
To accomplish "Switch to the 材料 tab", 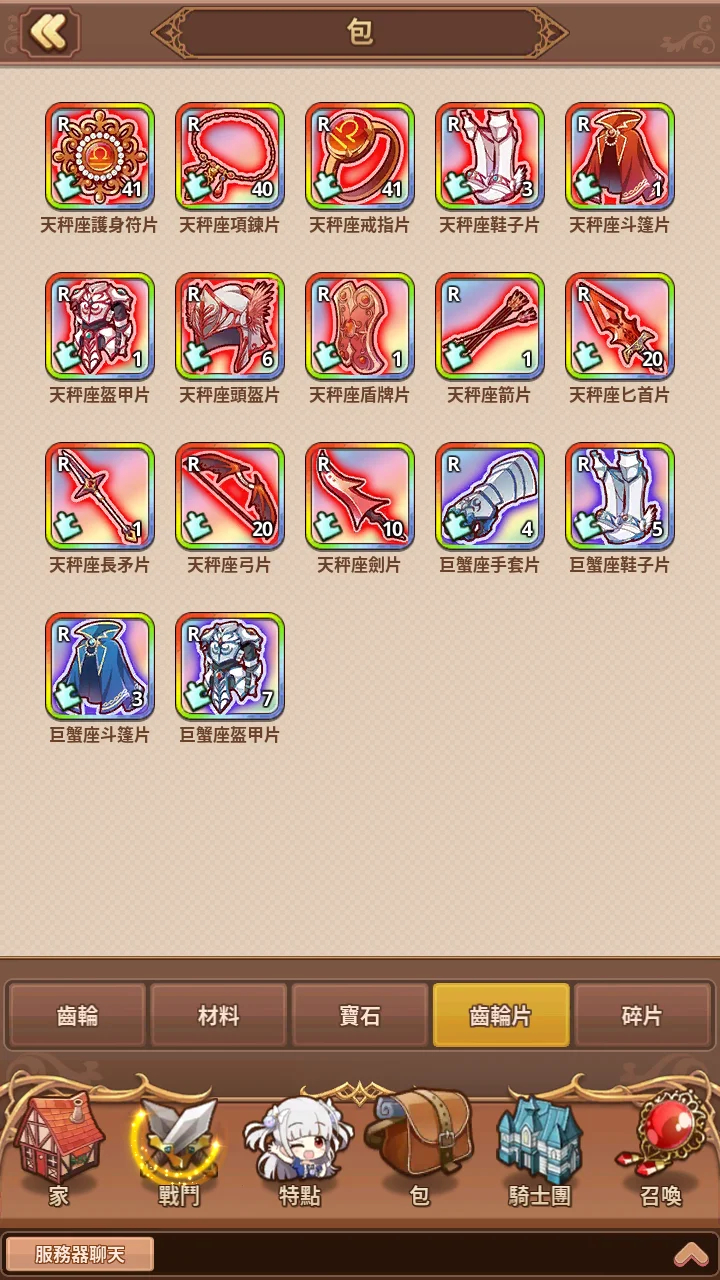I will pyautogui.click(x=219, y=1016).
